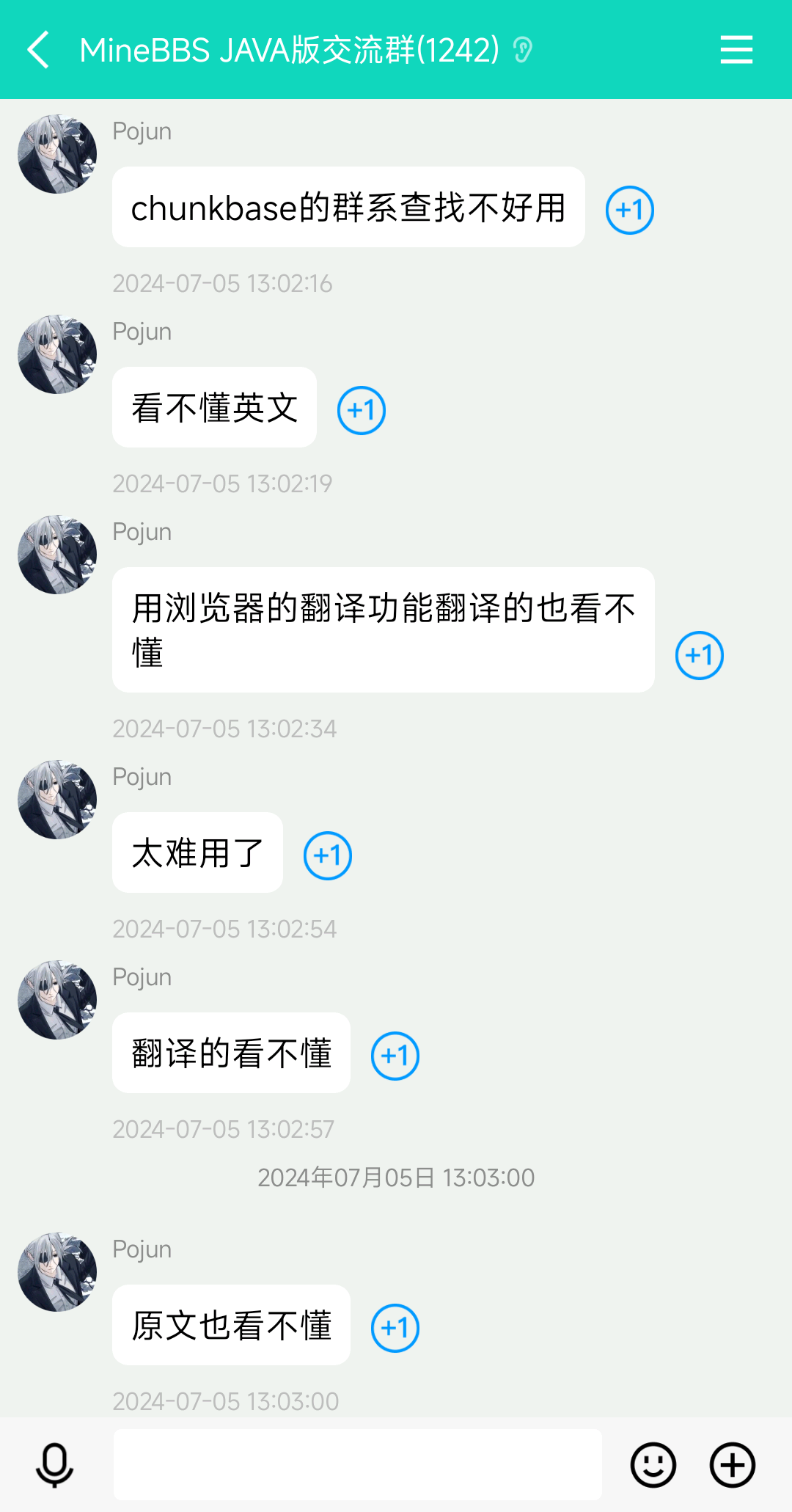Repeat 用浏览器的翻译功能 message with +1
The image size is (792, 1512).
coord(699,655)
